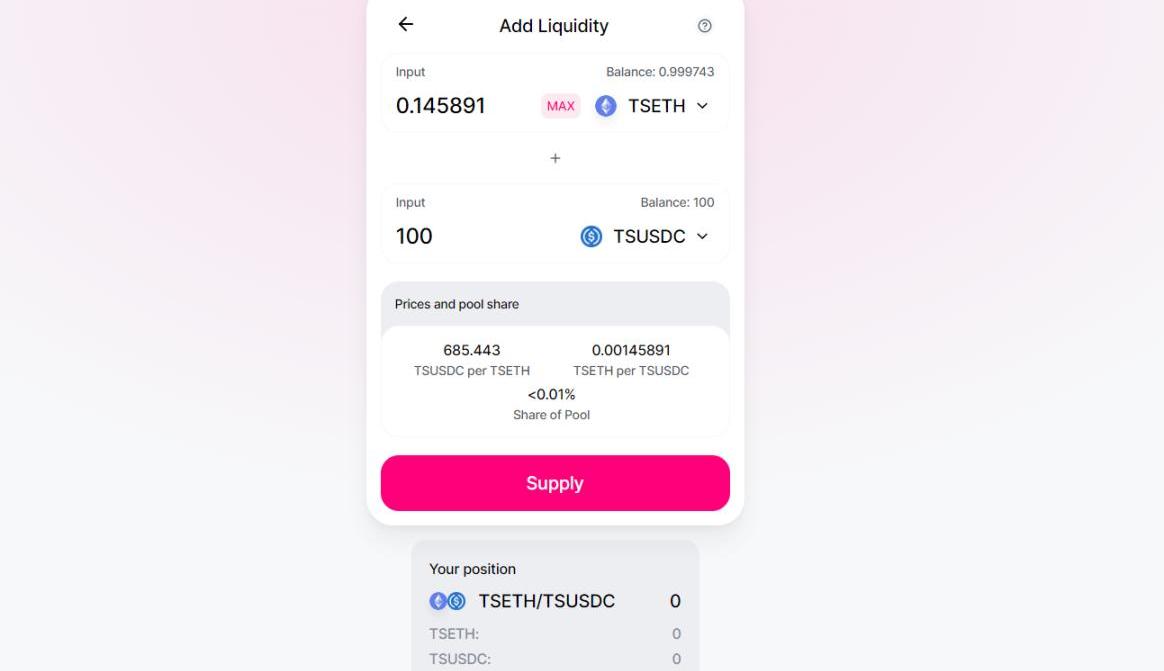The image size is (1164, 671).
Task: Open the TSETH token selector
Action: pyautogui.click(x=652, y=106)
